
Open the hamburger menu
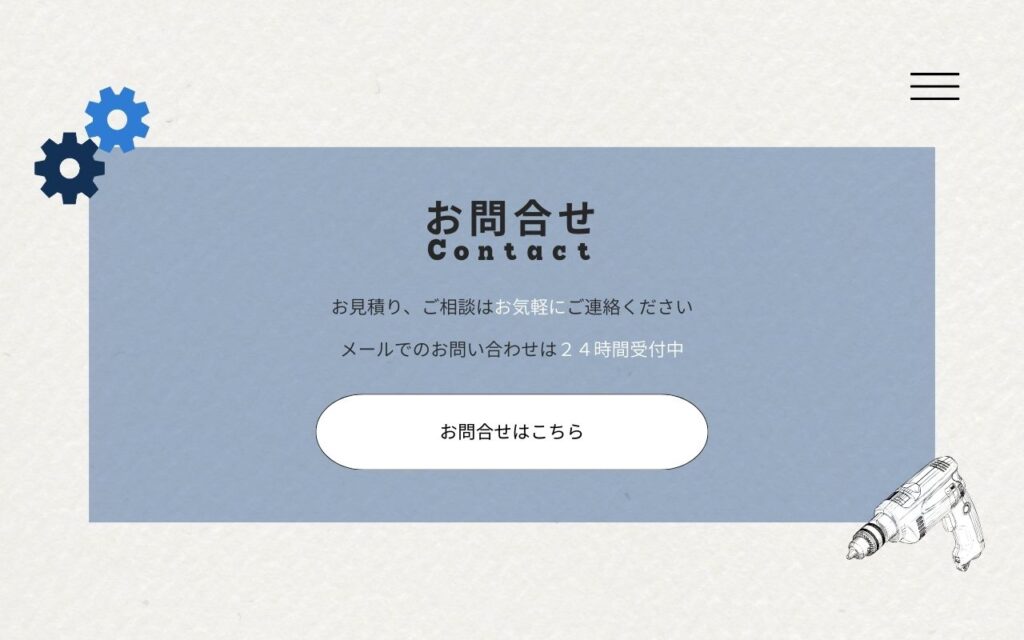click(934, 87)
